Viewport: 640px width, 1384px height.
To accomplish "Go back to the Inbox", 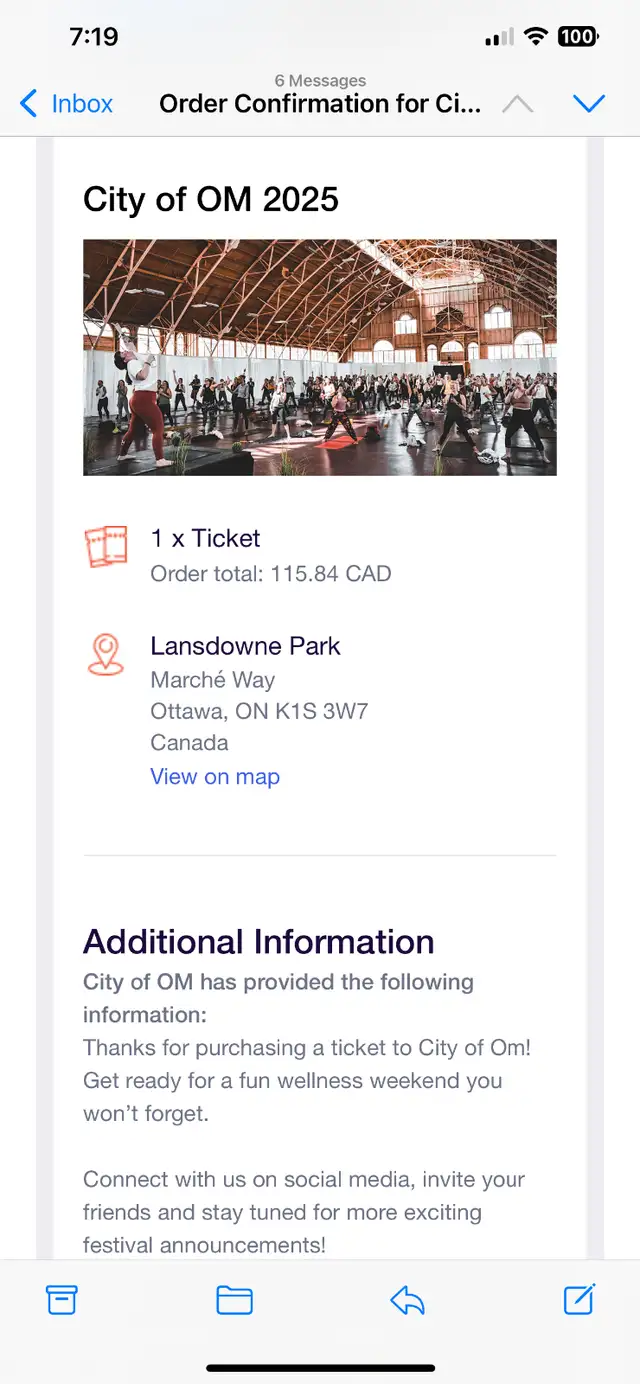I will tap(66, 103).
